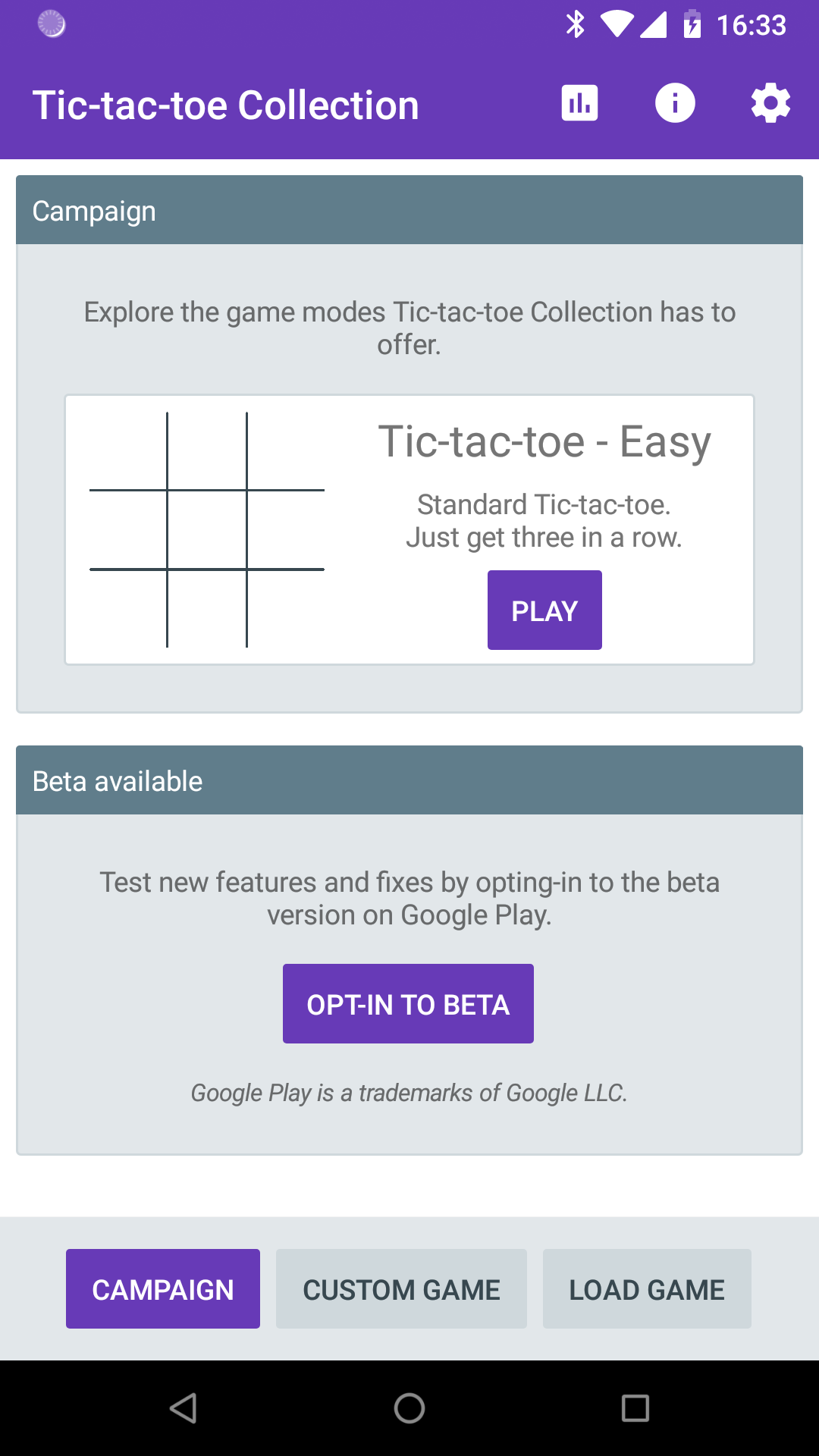The height and width of the screenshot is (1456, 819).
Task: Open the info icon in app bar
Action: tap(675, 103)
